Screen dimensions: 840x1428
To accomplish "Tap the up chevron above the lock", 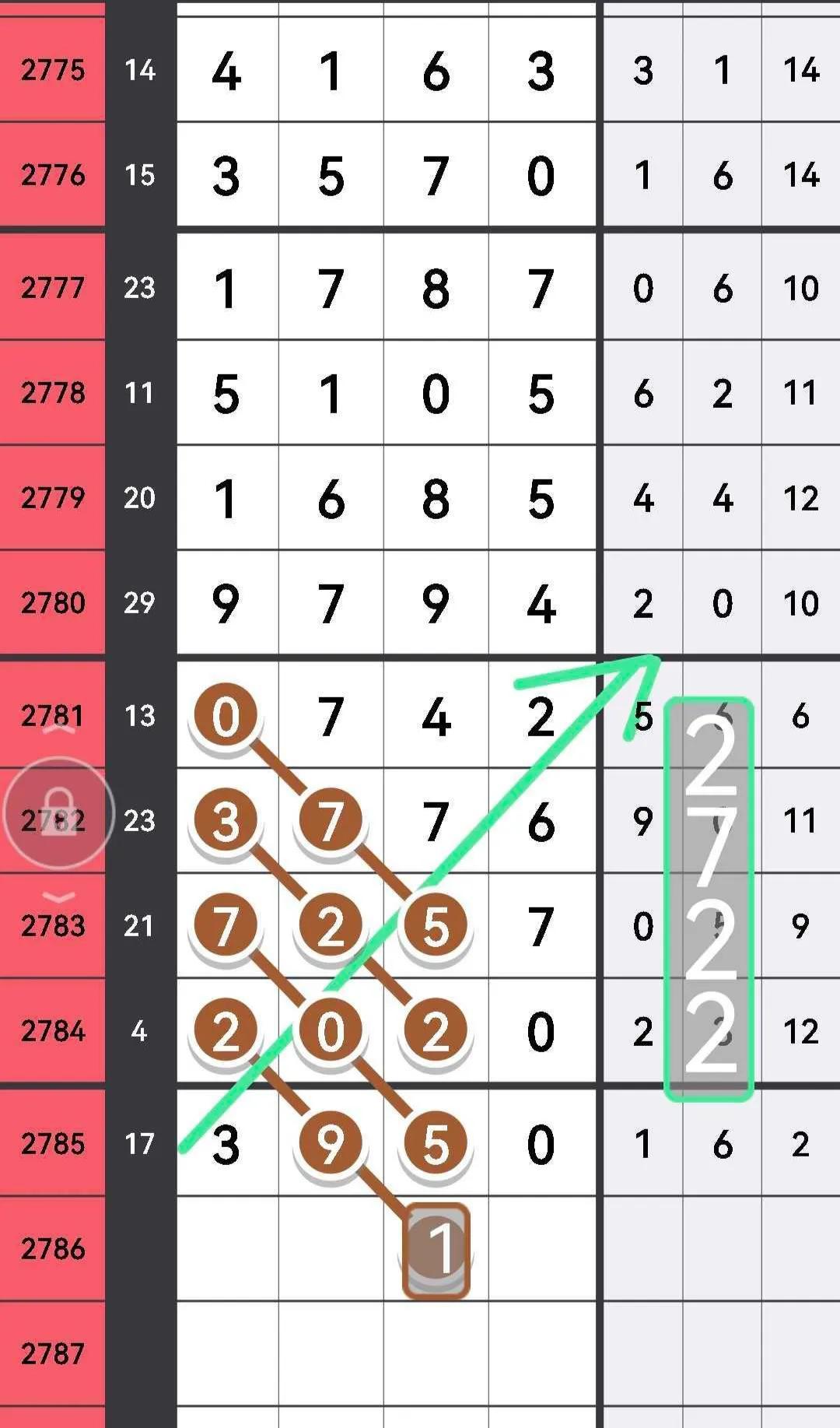I will (58, 729).
